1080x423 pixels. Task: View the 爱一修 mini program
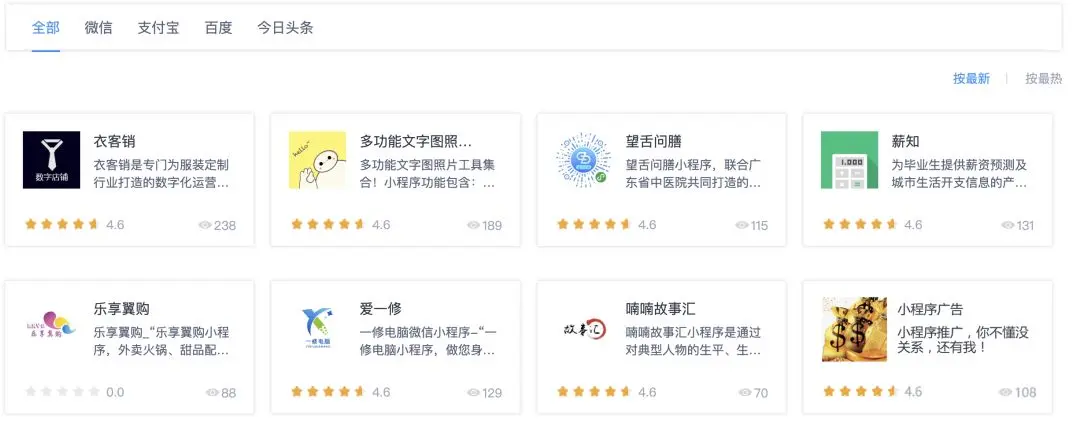click(x=395, y=347)
